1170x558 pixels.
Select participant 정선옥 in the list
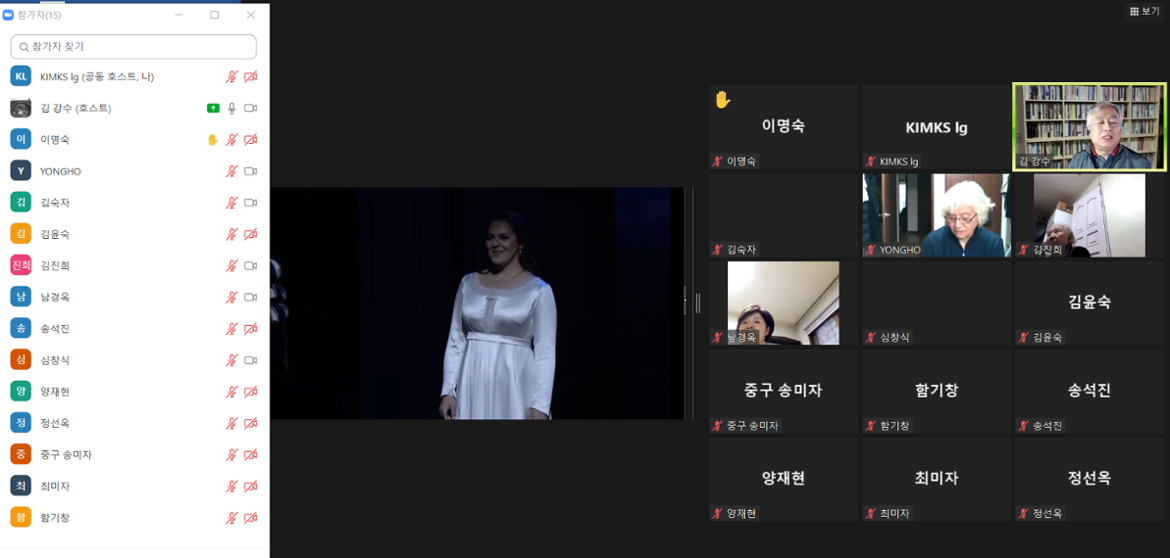[x=55, y=423]
